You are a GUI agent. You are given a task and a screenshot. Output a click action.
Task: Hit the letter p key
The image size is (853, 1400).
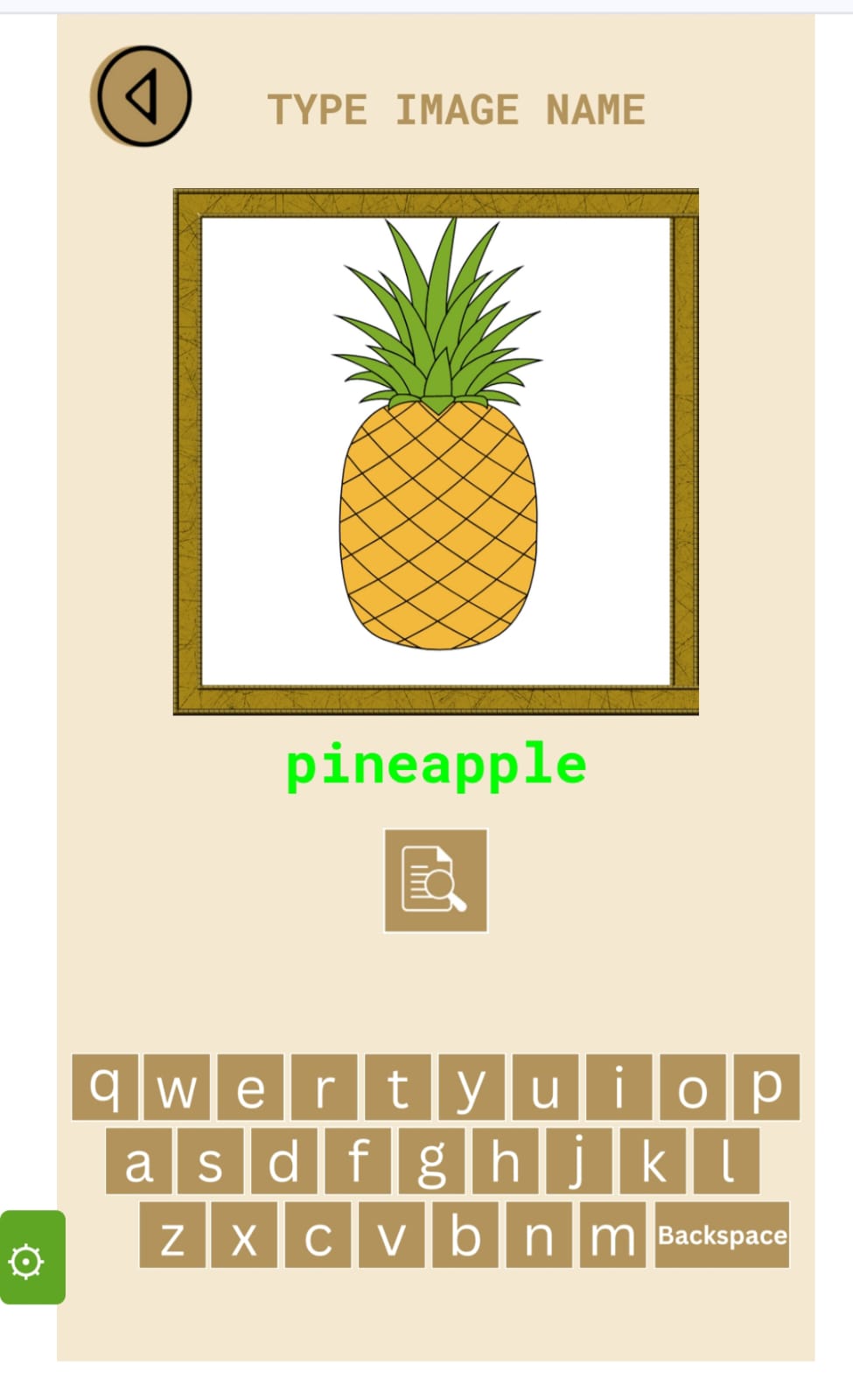point(766,1087)
